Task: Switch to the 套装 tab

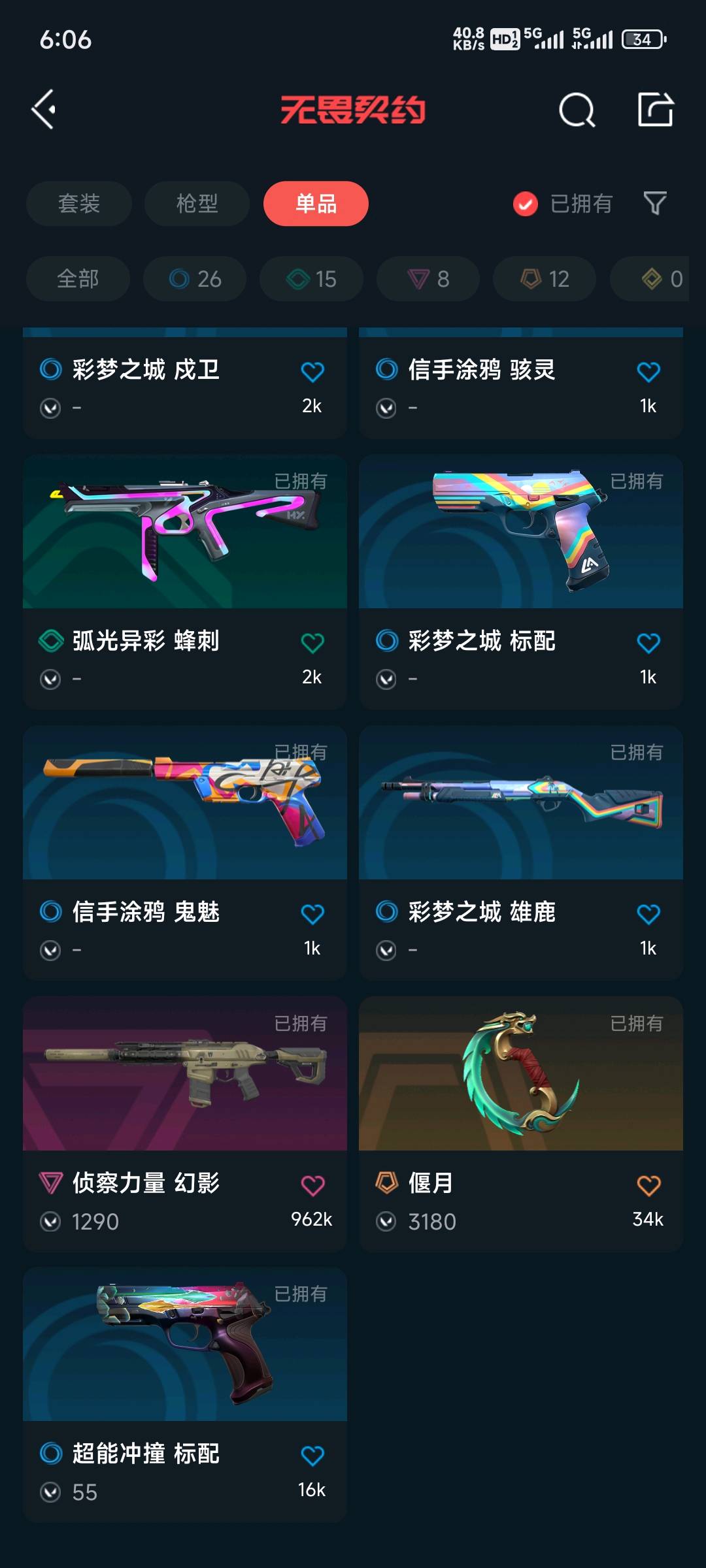Action: click(x=79, y=204)
